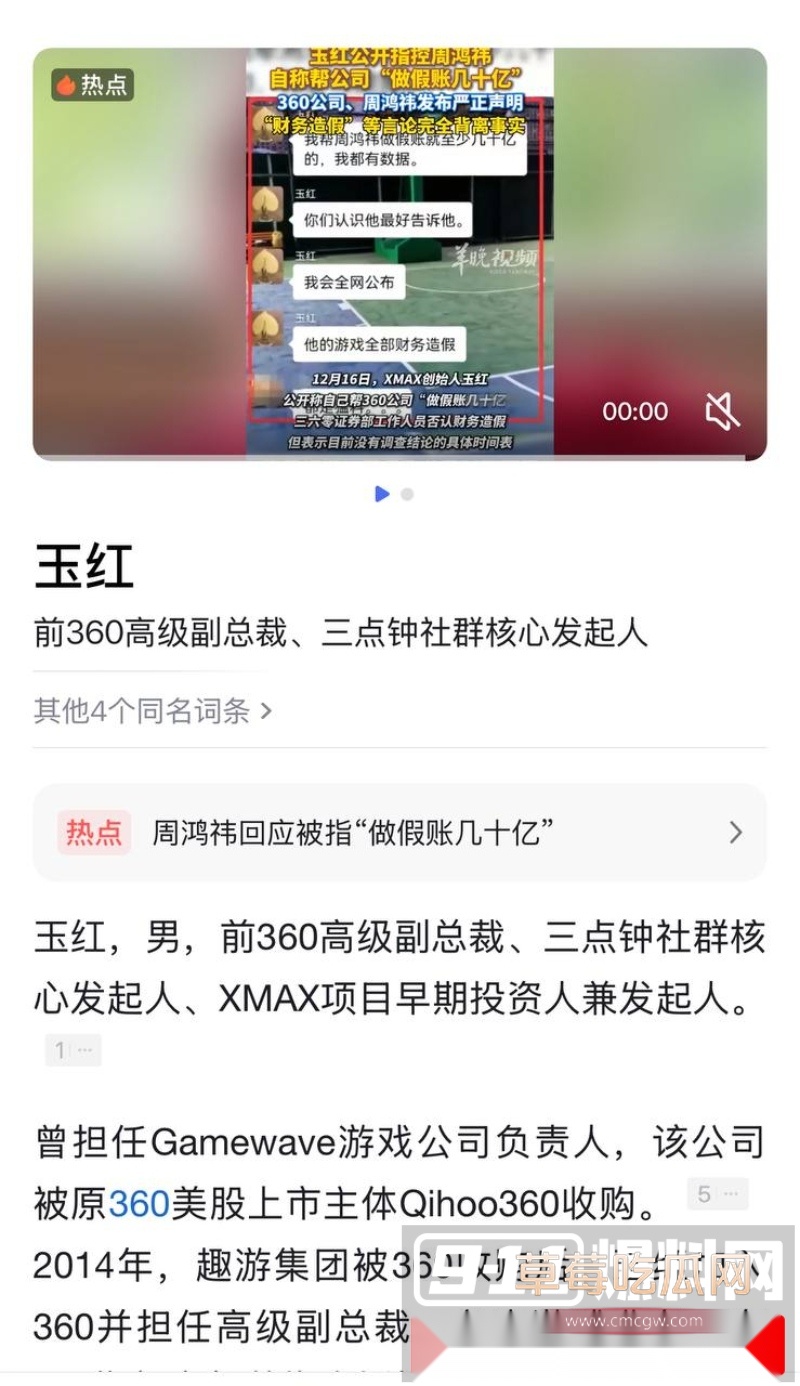This screenshot has height=1386, width=800.
Task: Play the 羊晚视频 news video
Action: (400, 255)
